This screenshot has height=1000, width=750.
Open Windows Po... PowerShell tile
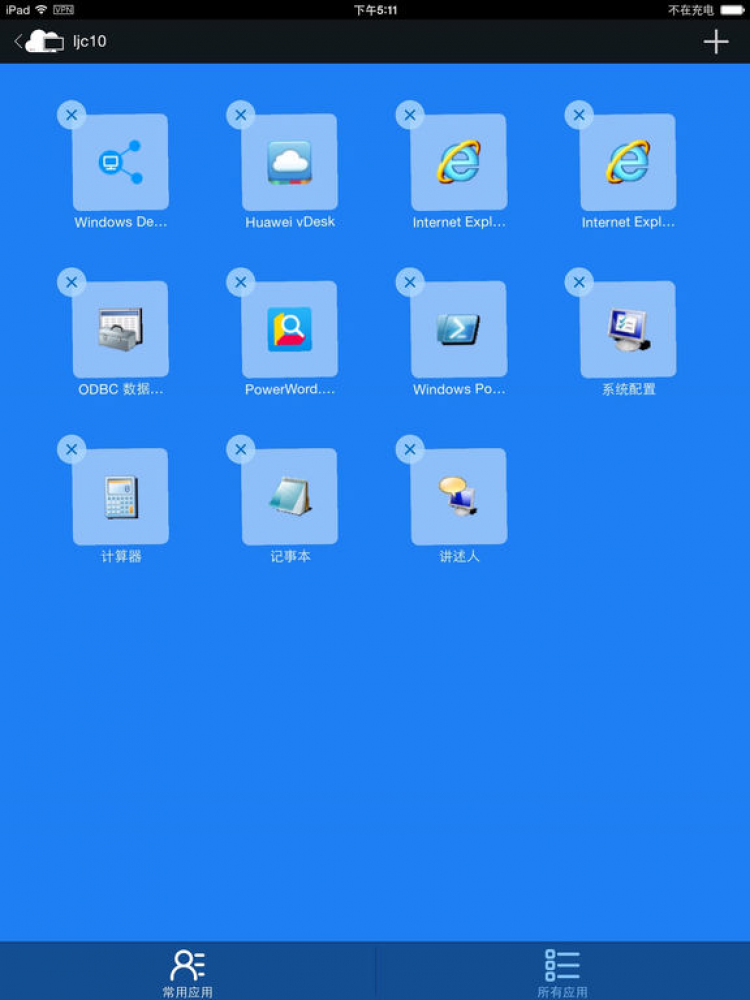(x=459, y=329)
